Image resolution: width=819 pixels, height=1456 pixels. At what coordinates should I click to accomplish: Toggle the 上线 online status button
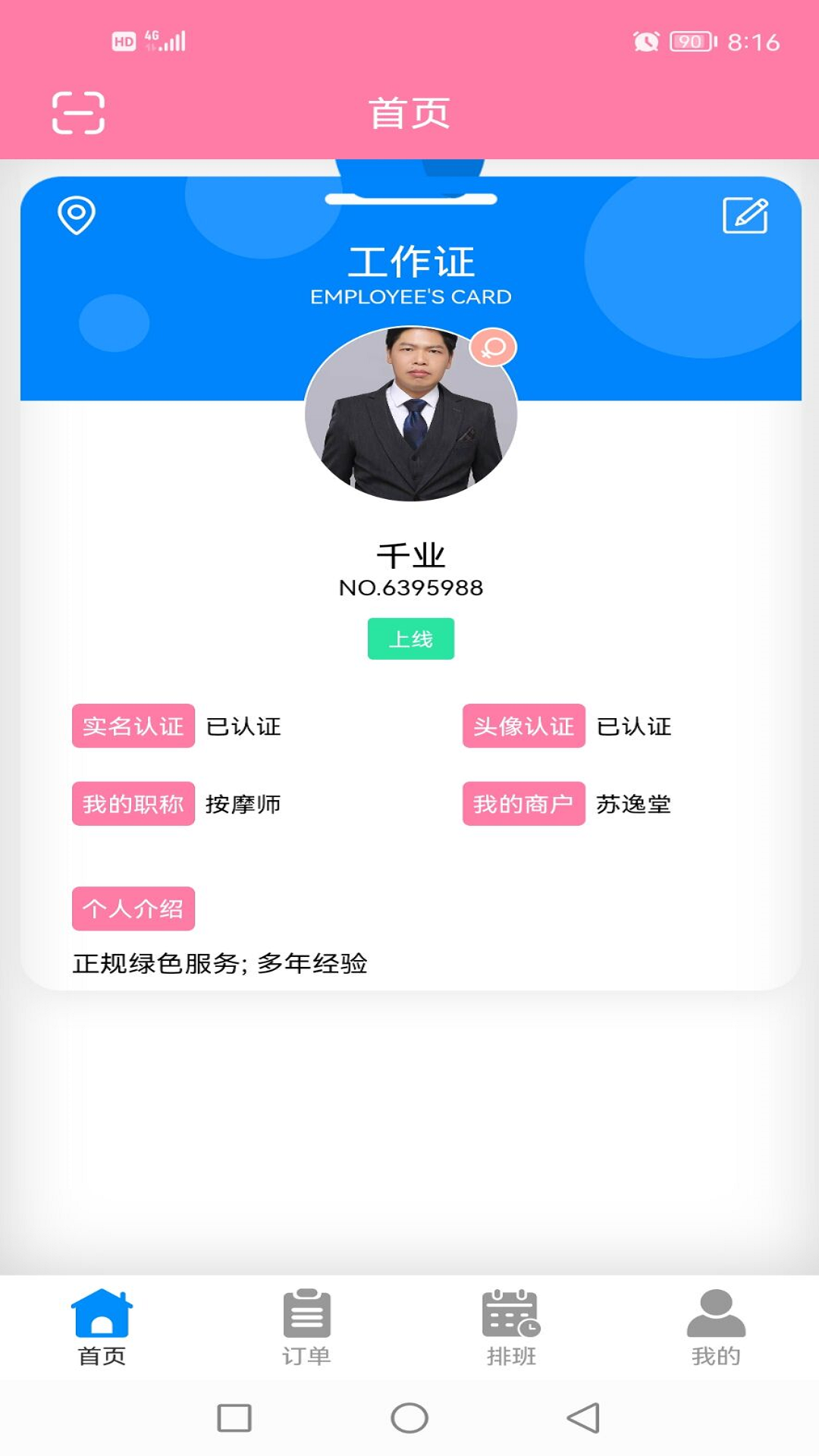click(410, 639)
